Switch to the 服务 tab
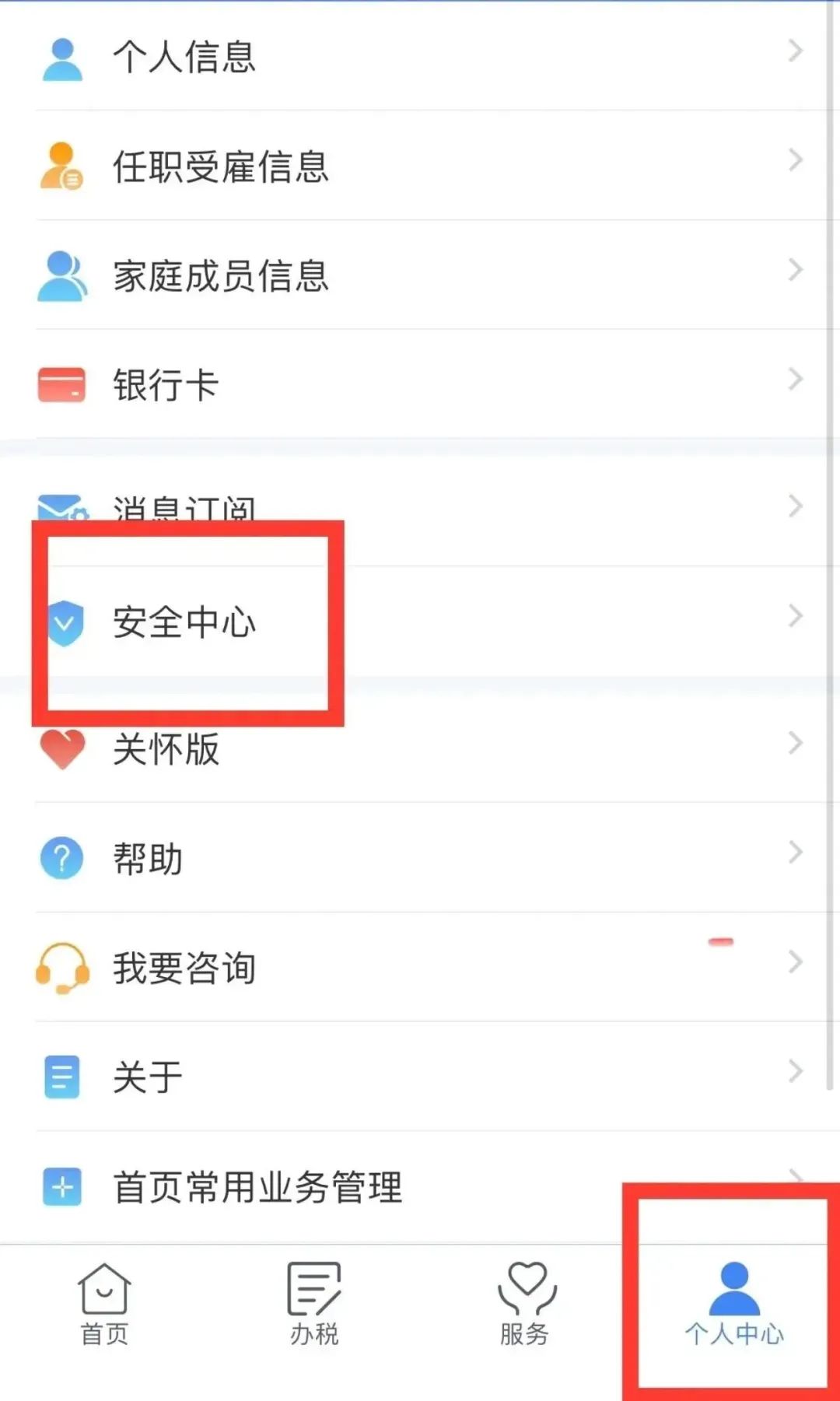Viewport: 840px width, 1401px height. pos(524,1305)
